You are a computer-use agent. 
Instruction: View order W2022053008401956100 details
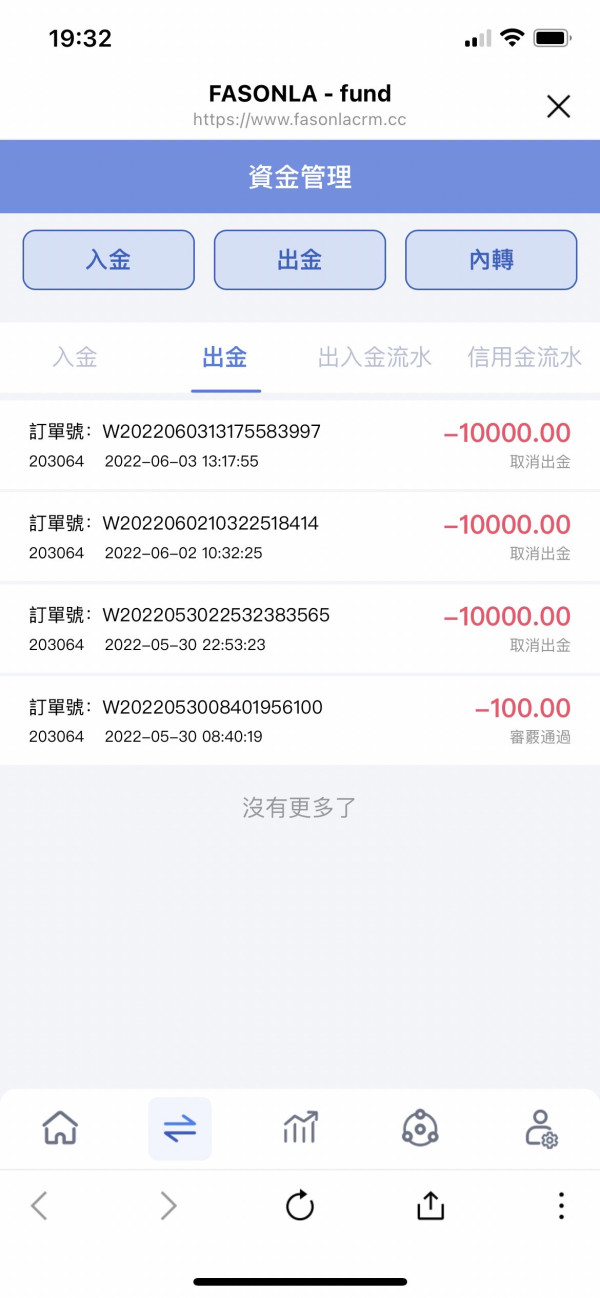point(300,721)
